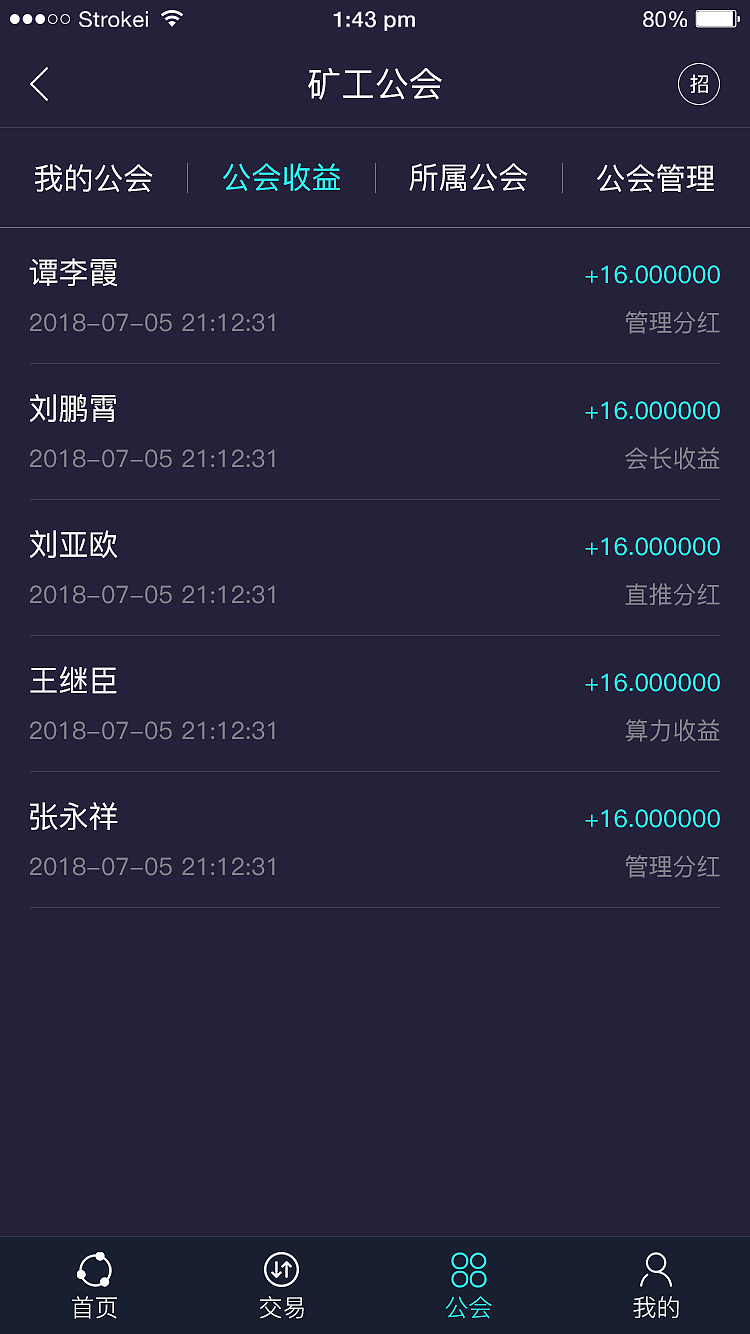Click the 1:43 pm clock display
This screenshot has width=750, height=1334.
tap(375, 17)
